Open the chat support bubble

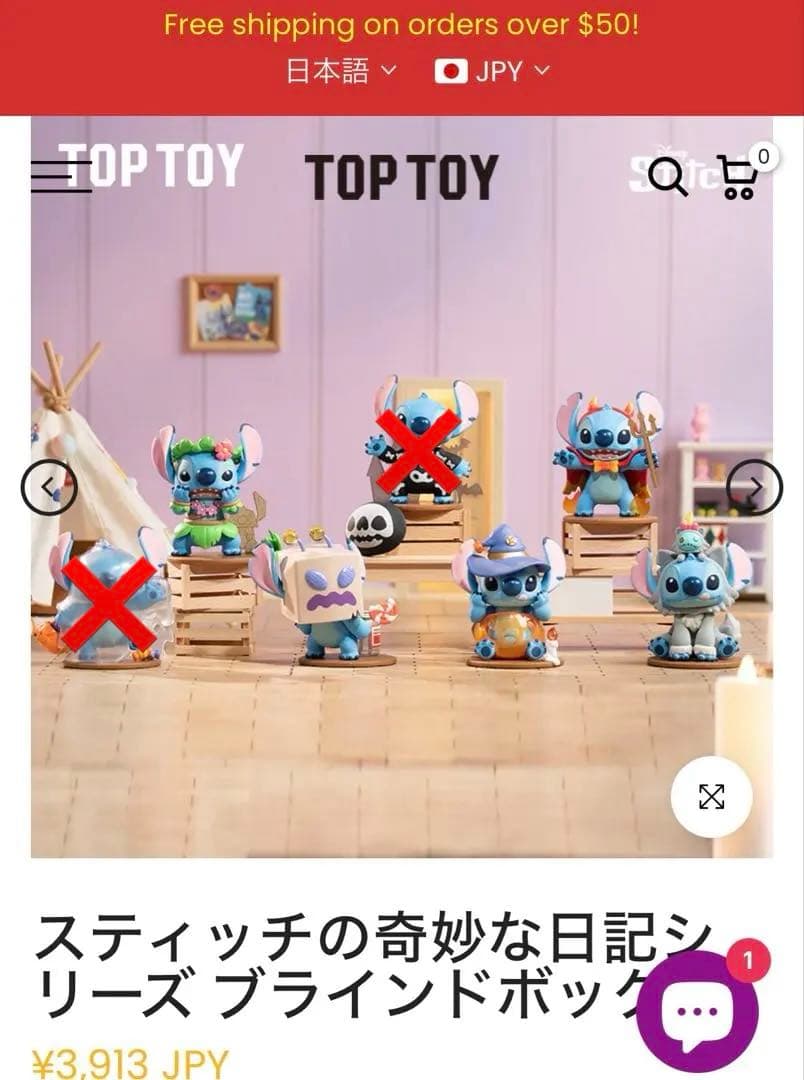(697, 1011)
